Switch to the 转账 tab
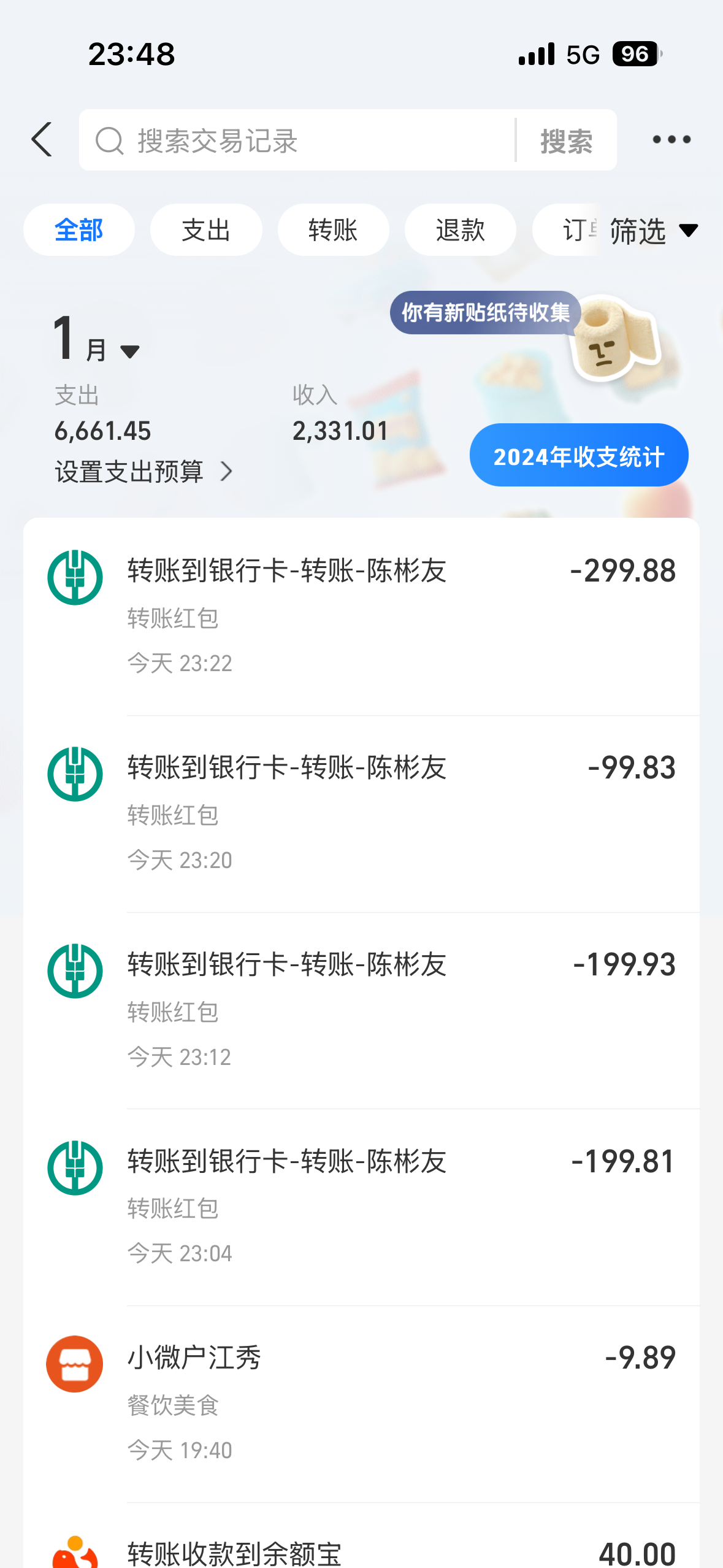 click(x=333, y=230)
